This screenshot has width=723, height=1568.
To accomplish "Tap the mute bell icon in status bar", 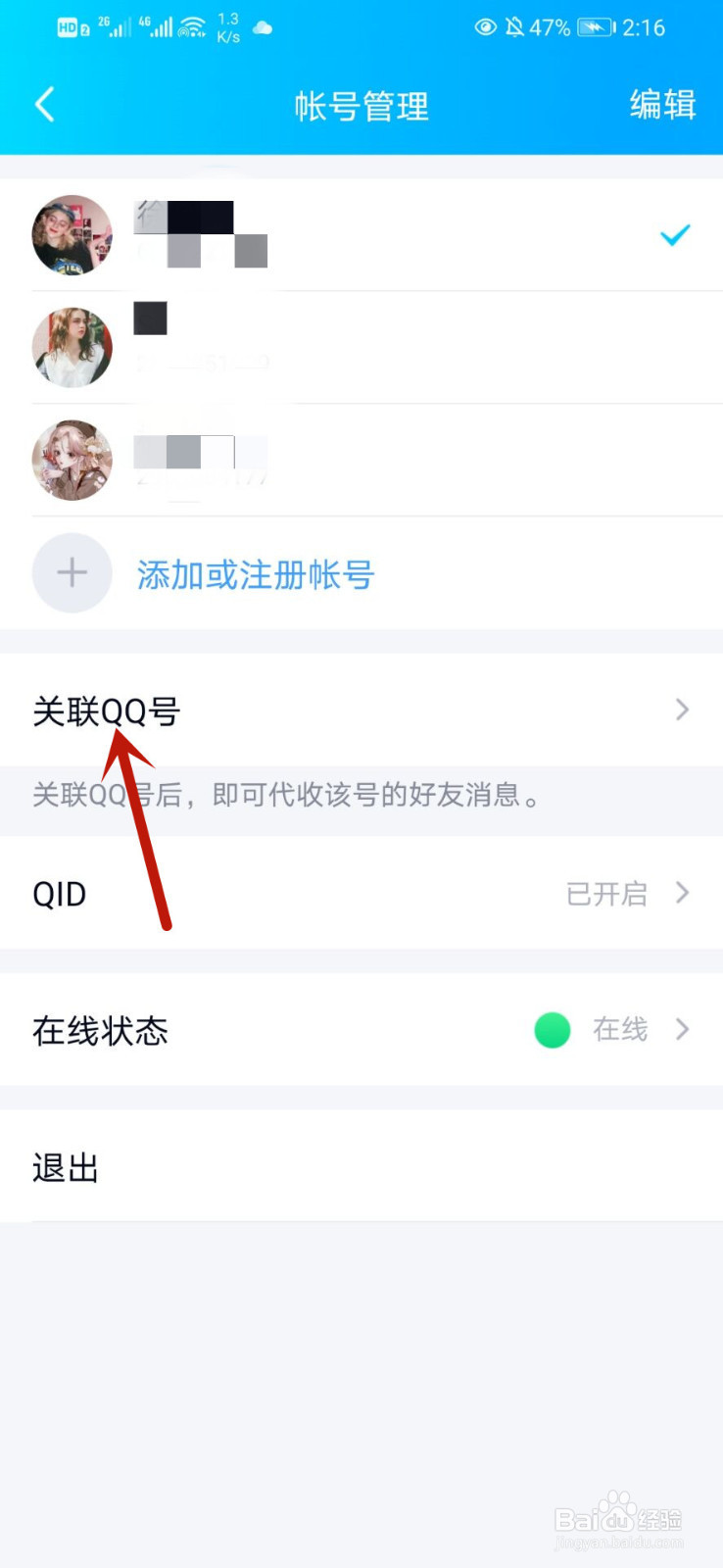I will [517, 27].
